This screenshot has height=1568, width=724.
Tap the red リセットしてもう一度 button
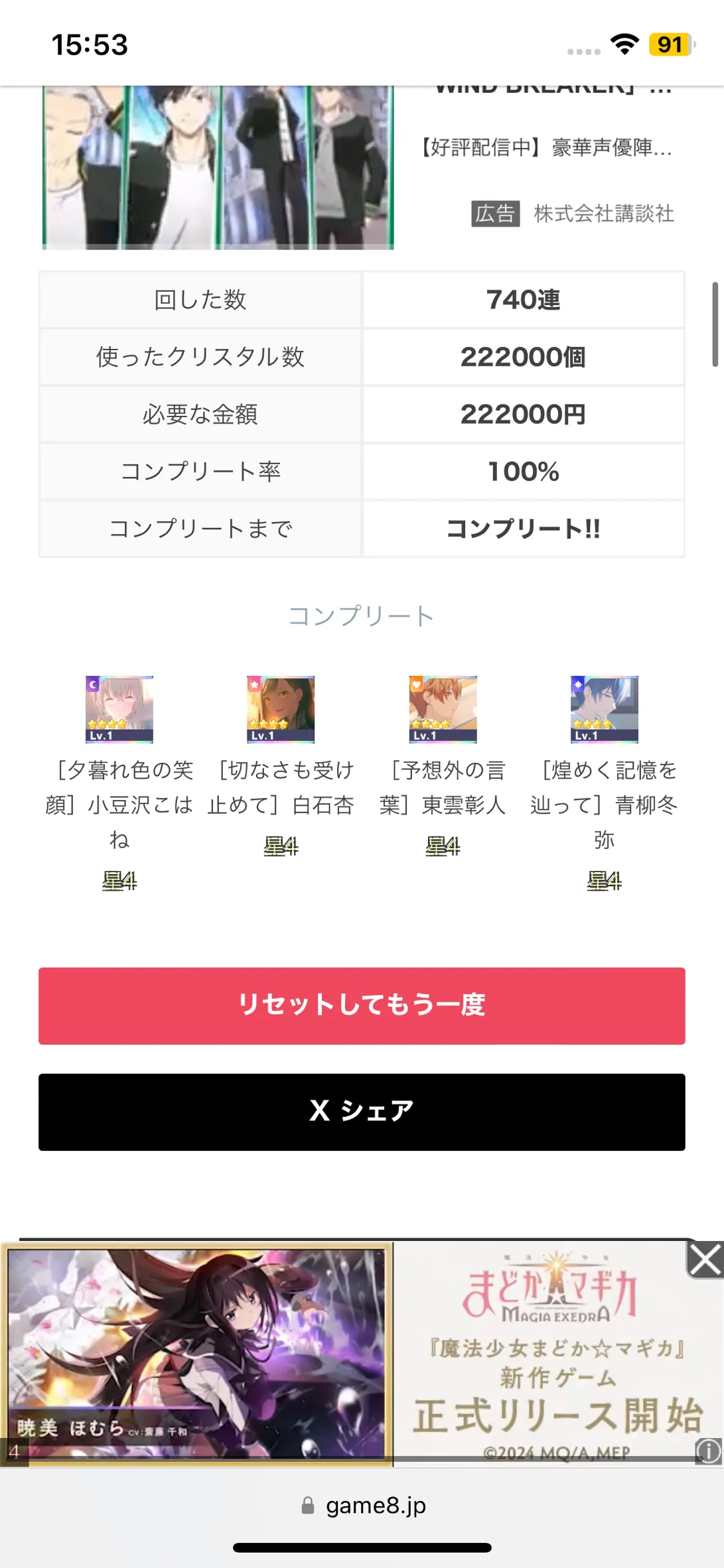pos(362,1006)
